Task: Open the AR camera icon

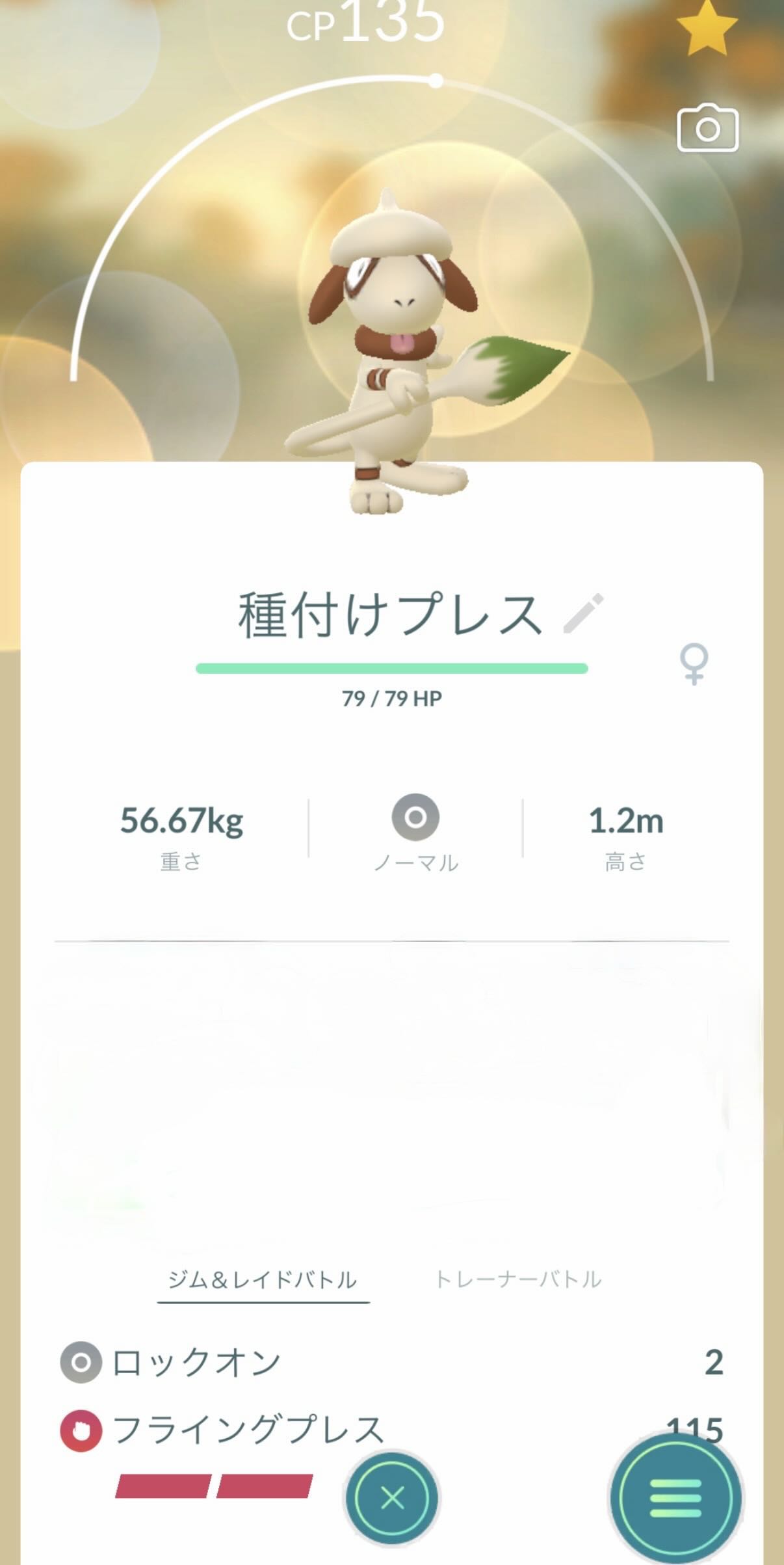Action: point(707,129)
